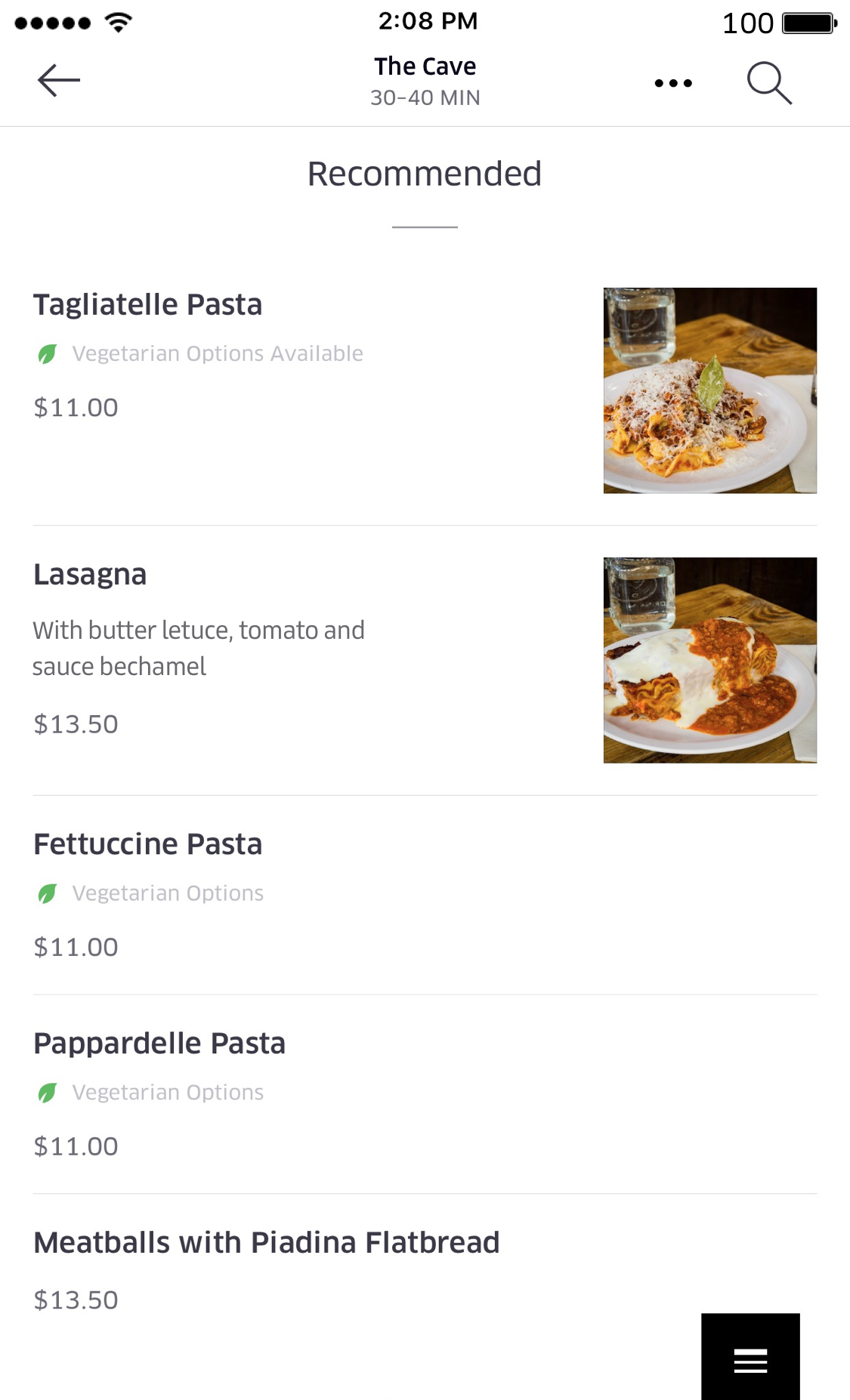Select the leaf icon next to Fettuccine Pasta

47,893
